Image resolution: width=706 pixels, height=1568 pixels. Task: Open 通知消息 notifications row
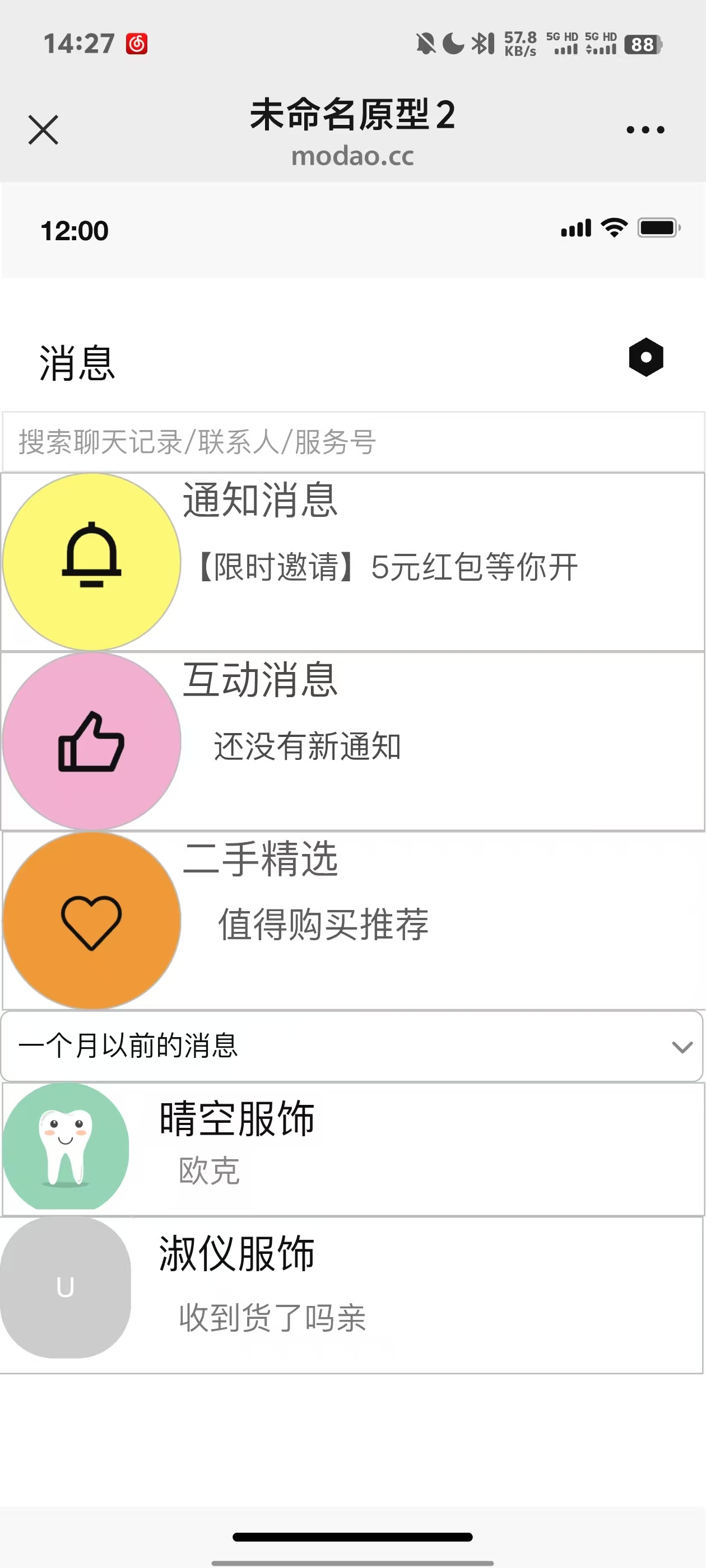[352, 561]
